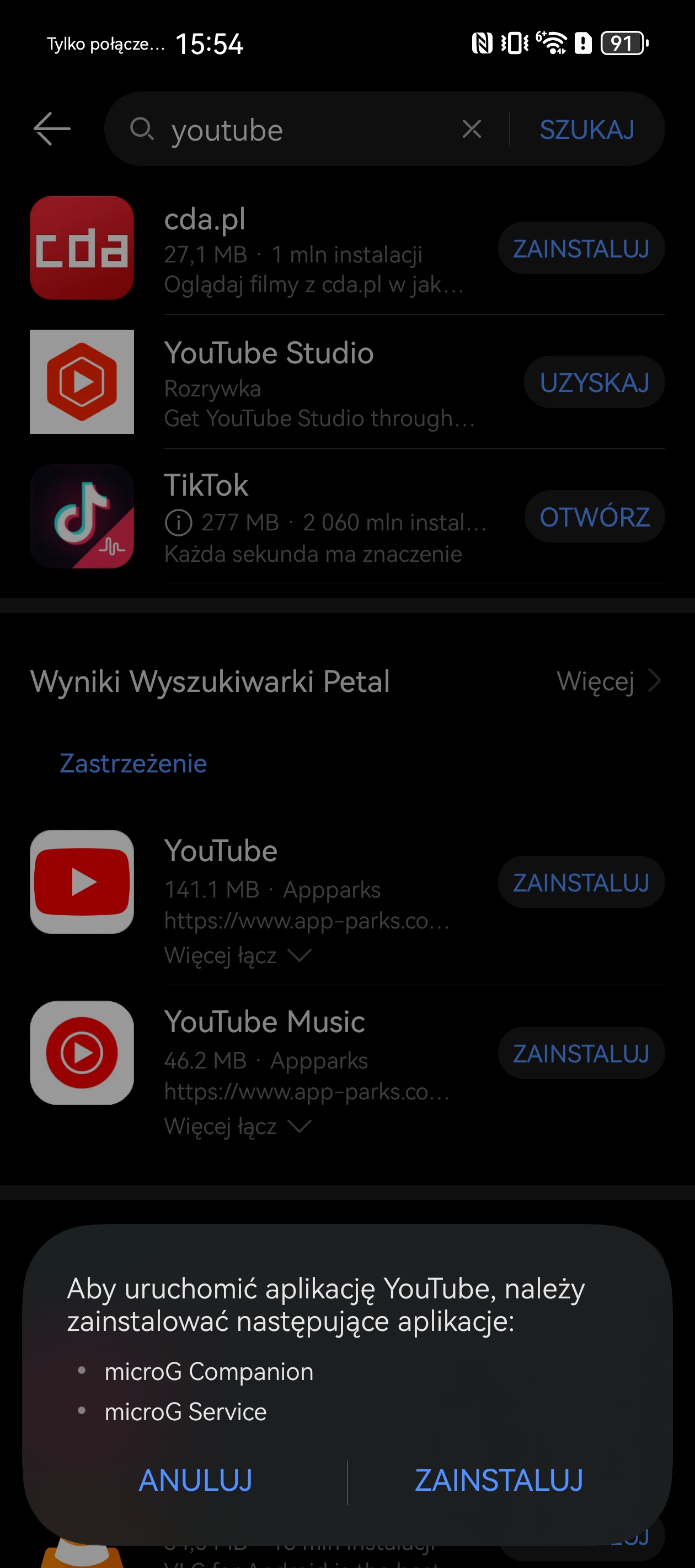The width and height of the screenshot is (695, 1568).
Task: Confirm microG installation with ZAINSTALUJ
Action: [499, 1480]
